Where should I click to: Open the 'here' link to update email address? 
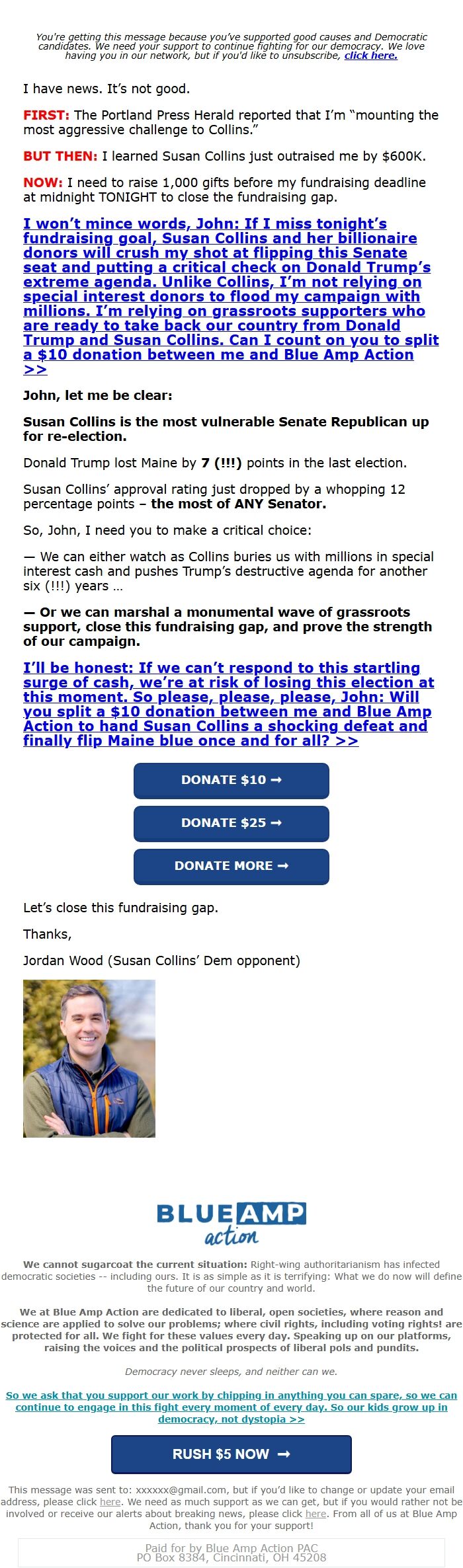110,1501
